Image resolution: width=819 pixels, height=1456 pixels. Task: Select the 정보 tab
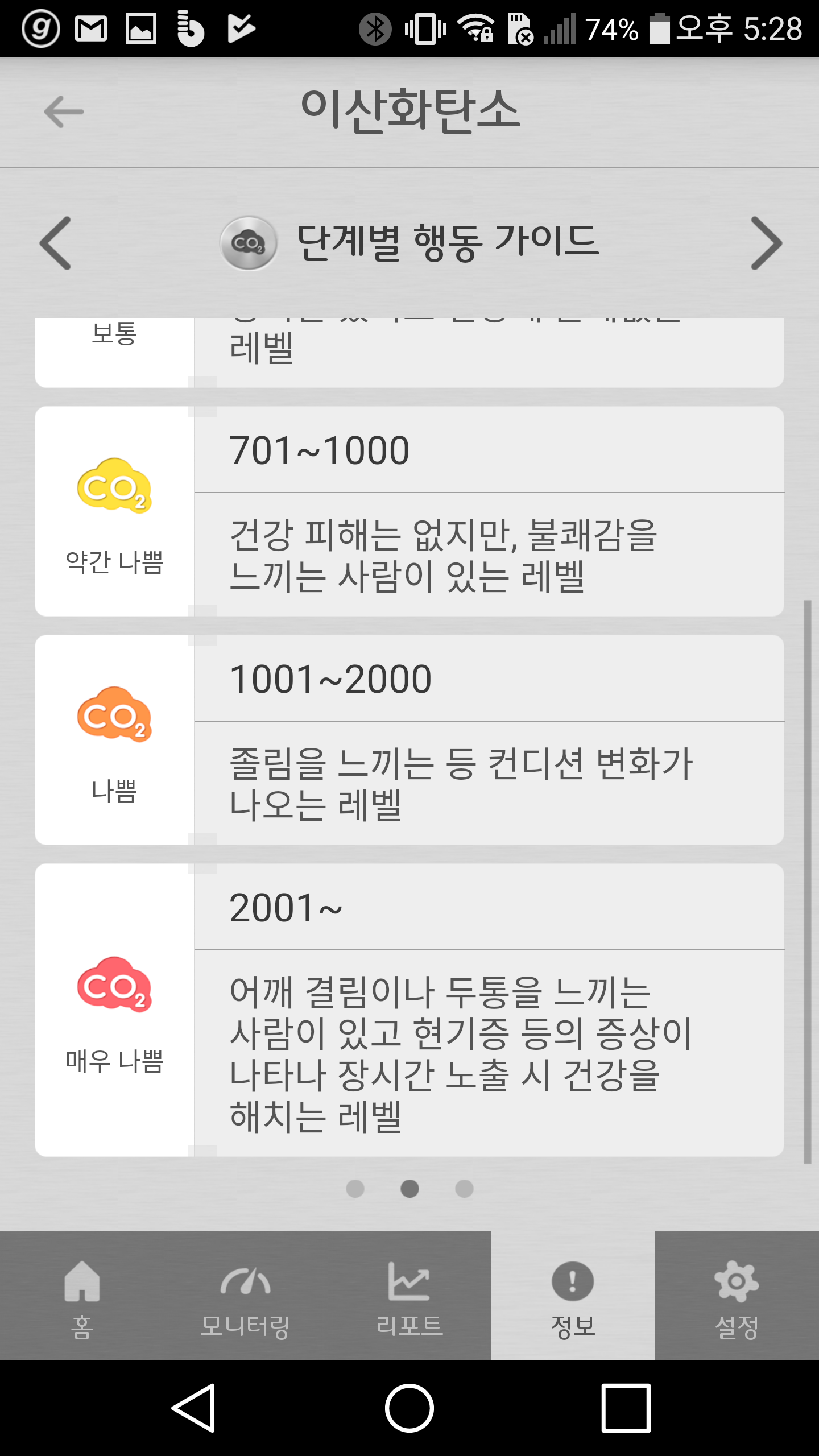click(573, 1297)
